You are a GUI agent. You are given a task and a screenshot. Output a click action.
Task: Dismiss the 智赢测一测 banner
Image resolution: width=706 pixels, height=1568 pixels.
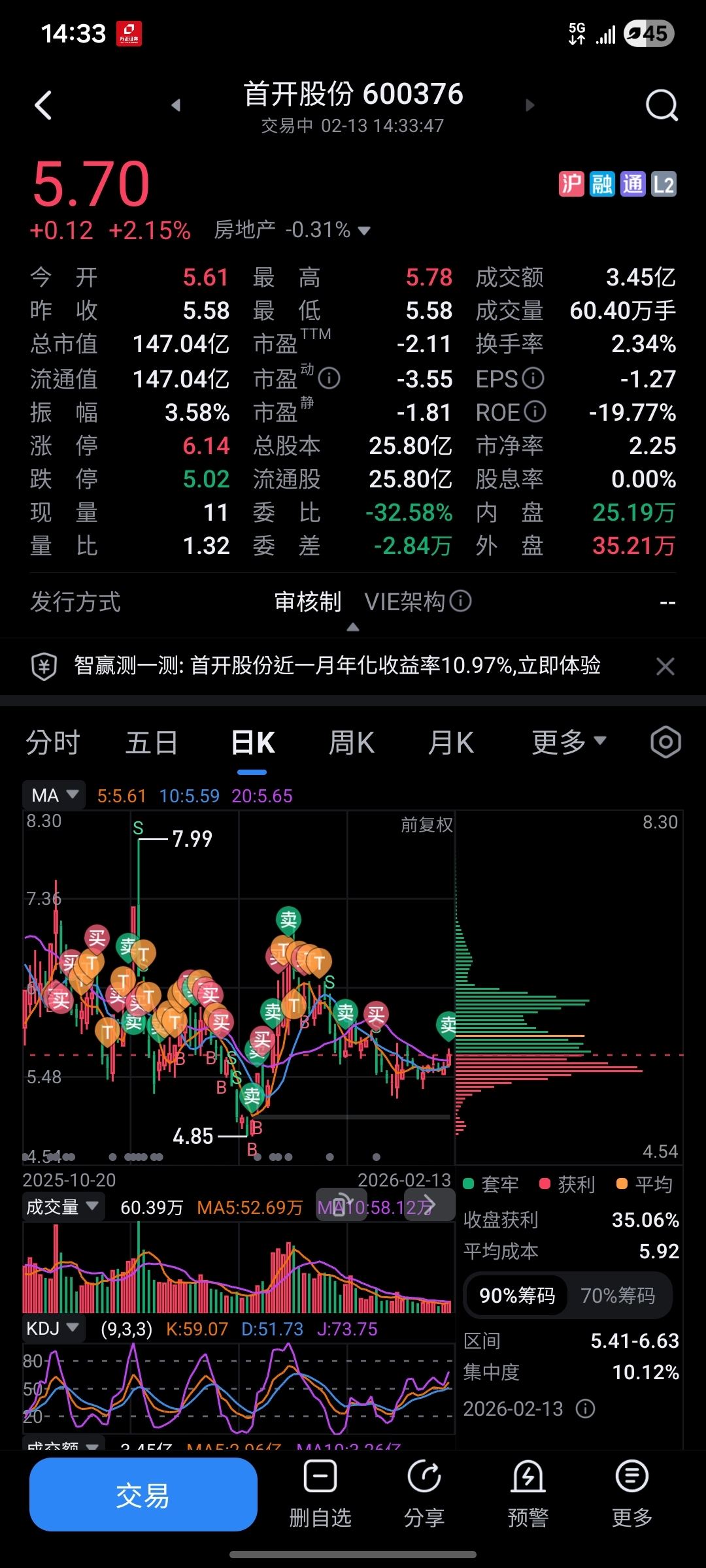[x=665, y=666]
